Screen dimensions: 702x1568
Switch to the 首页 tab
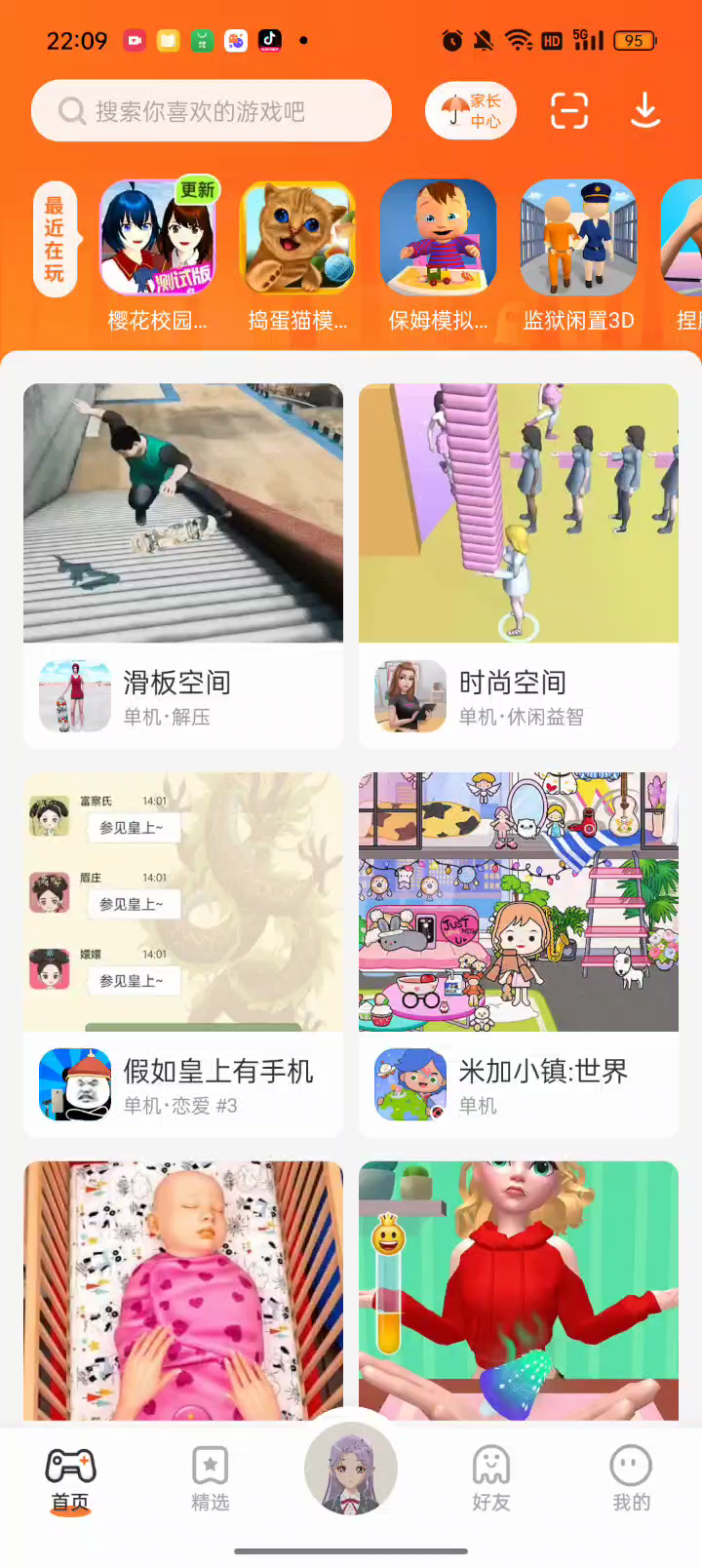(x=70, y=1479)
